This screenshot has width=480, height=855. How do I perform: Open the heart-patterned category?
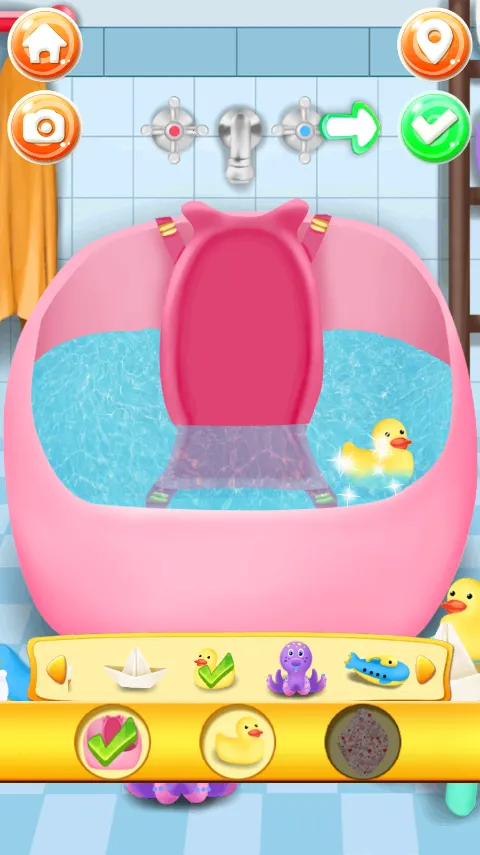[363, 742]
